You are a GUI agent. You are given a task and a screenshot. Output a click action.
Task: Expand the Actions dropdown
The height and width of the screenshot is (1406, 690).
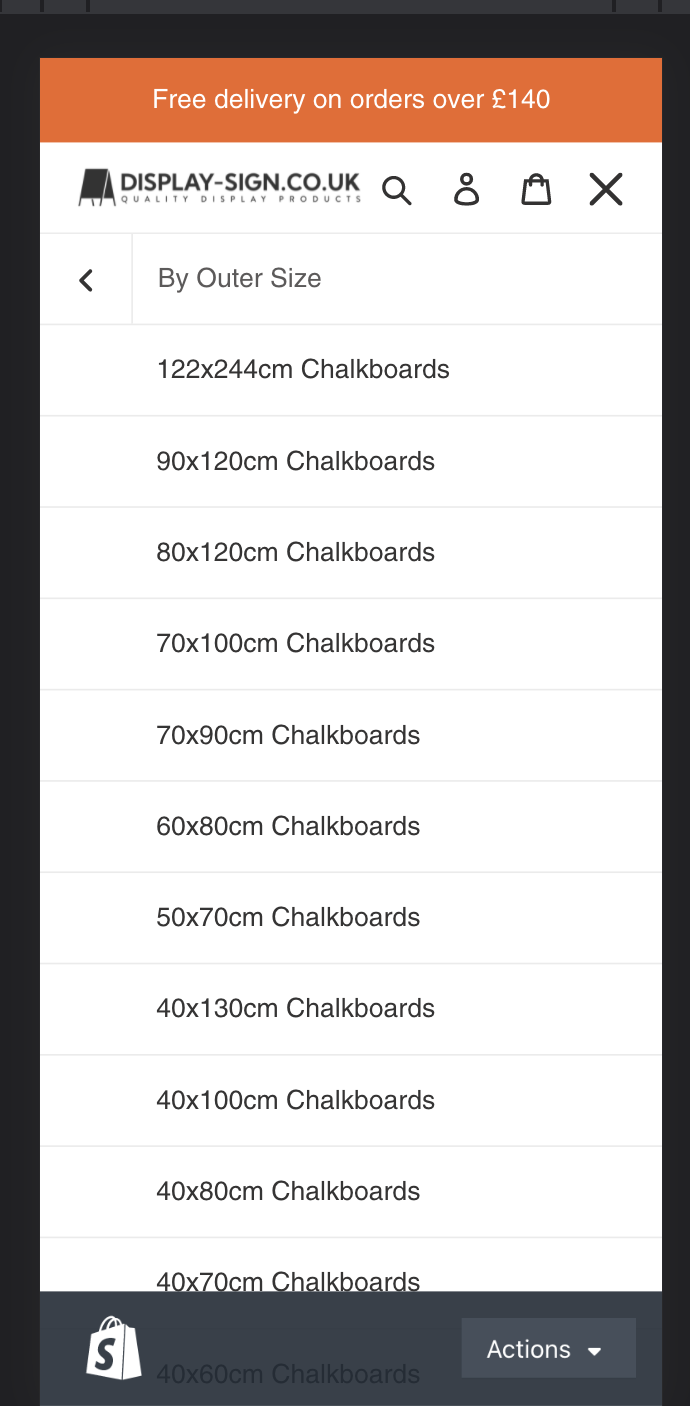point(548,1349)
